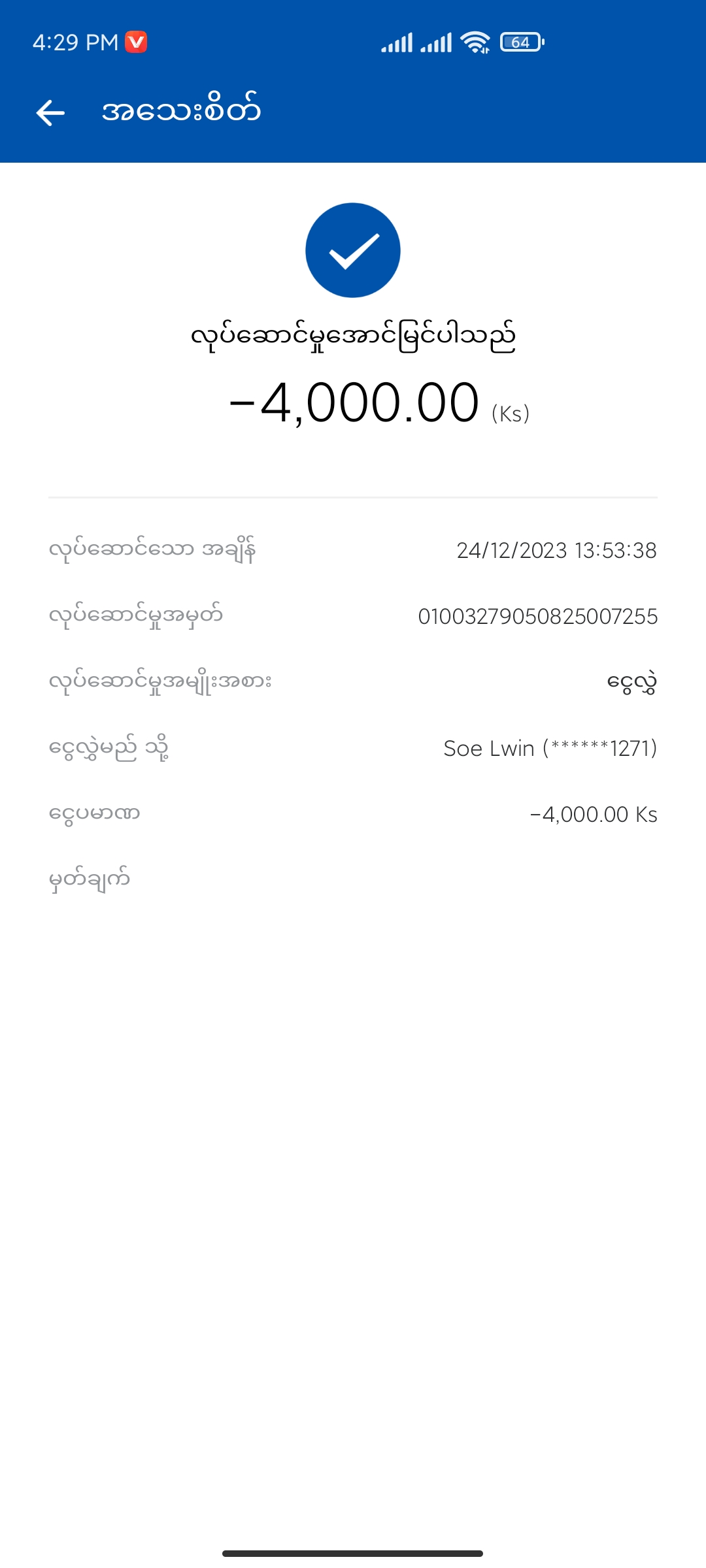
Task: Go back from the transaction details screen
Action: pyautogui.click(x=50, y=112)
